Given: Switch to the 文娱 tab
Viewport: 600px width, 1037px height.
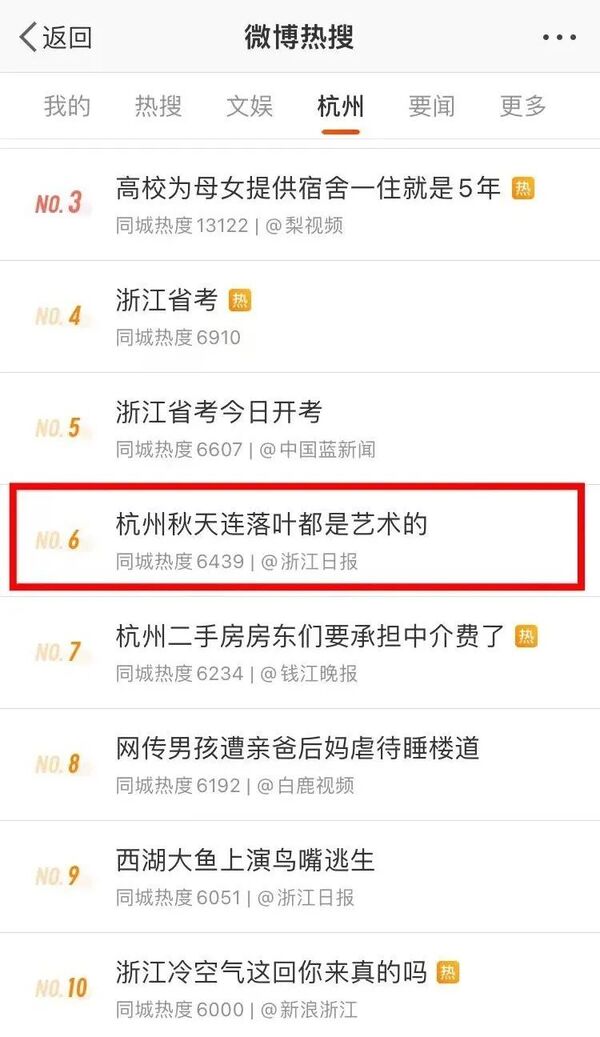Looking at the screenshot, I should pyautogui.click(x=249, y=105).
